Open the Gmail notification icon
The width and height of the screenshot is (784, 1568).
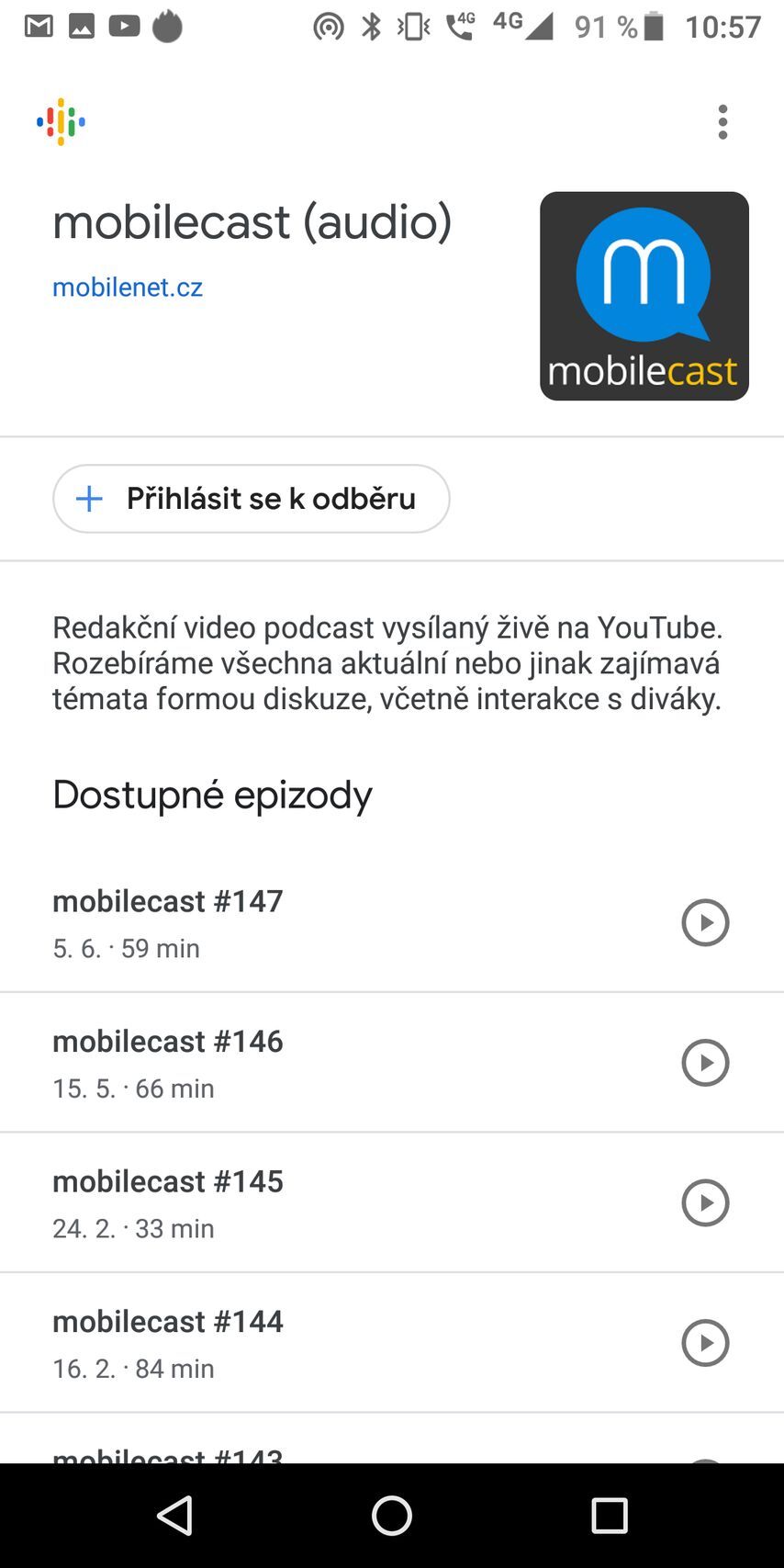click(38, 26)
